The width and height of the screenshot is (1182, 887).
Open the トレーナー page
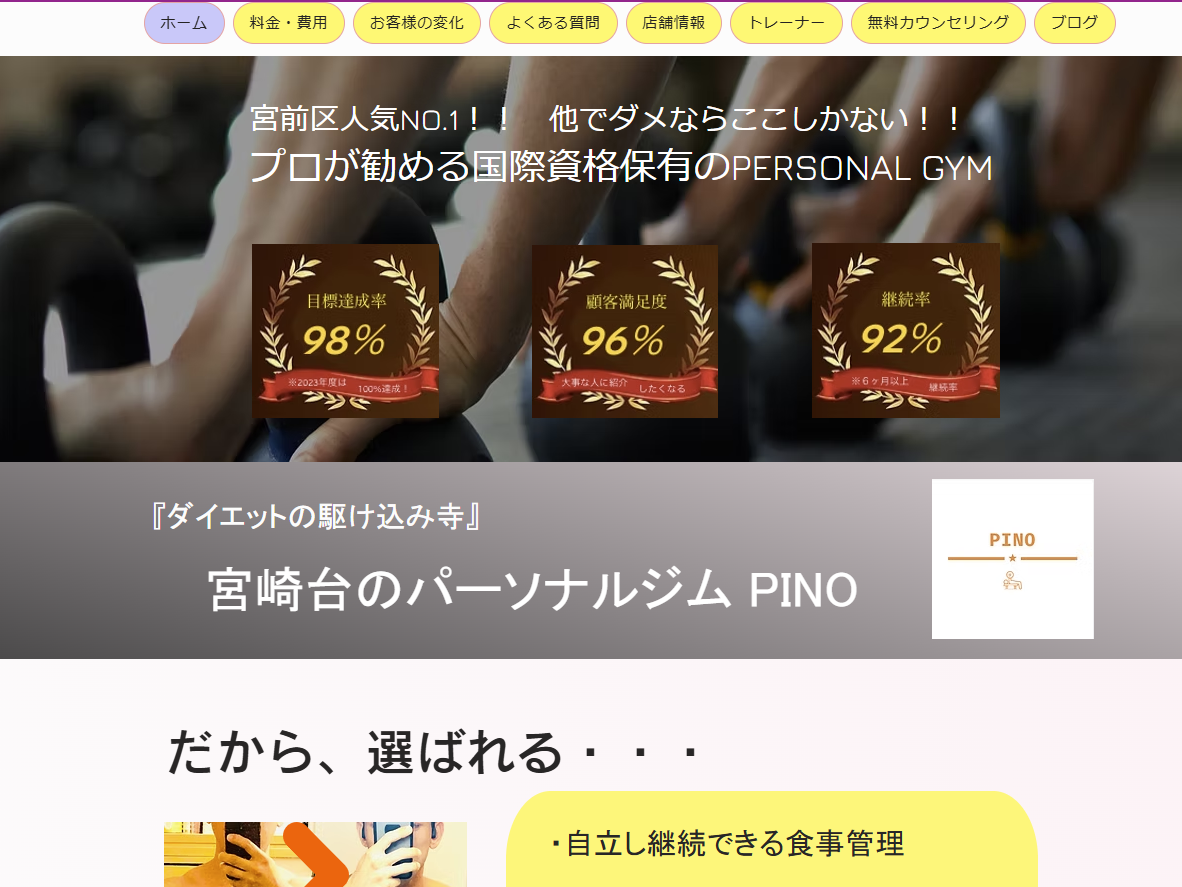tap(786, 23)
